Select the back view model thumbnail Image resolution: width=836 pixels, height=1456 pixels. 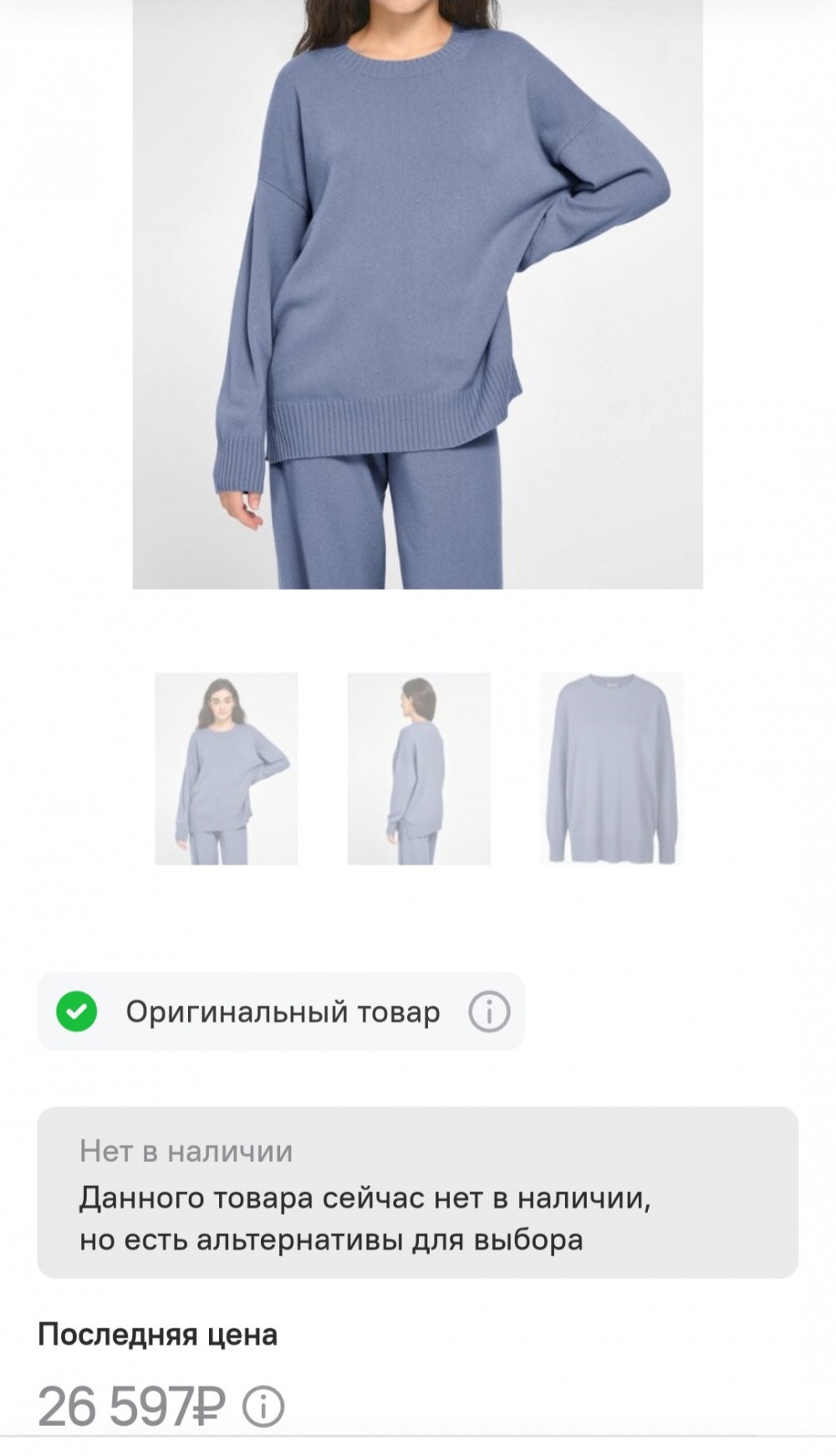point(419,768)
